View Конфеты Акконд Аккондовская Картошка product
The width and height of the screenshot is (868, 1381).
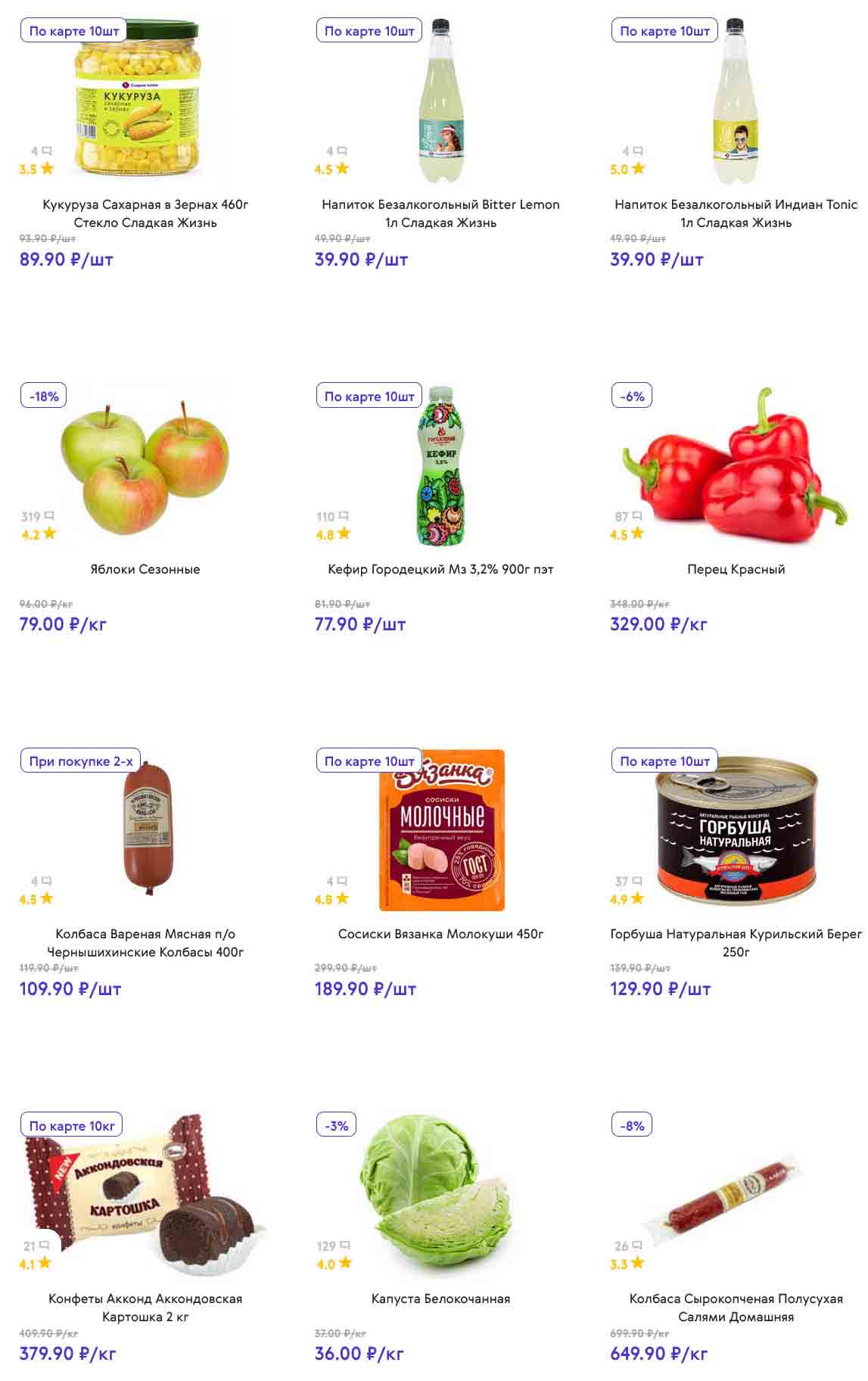[145, 1308]
